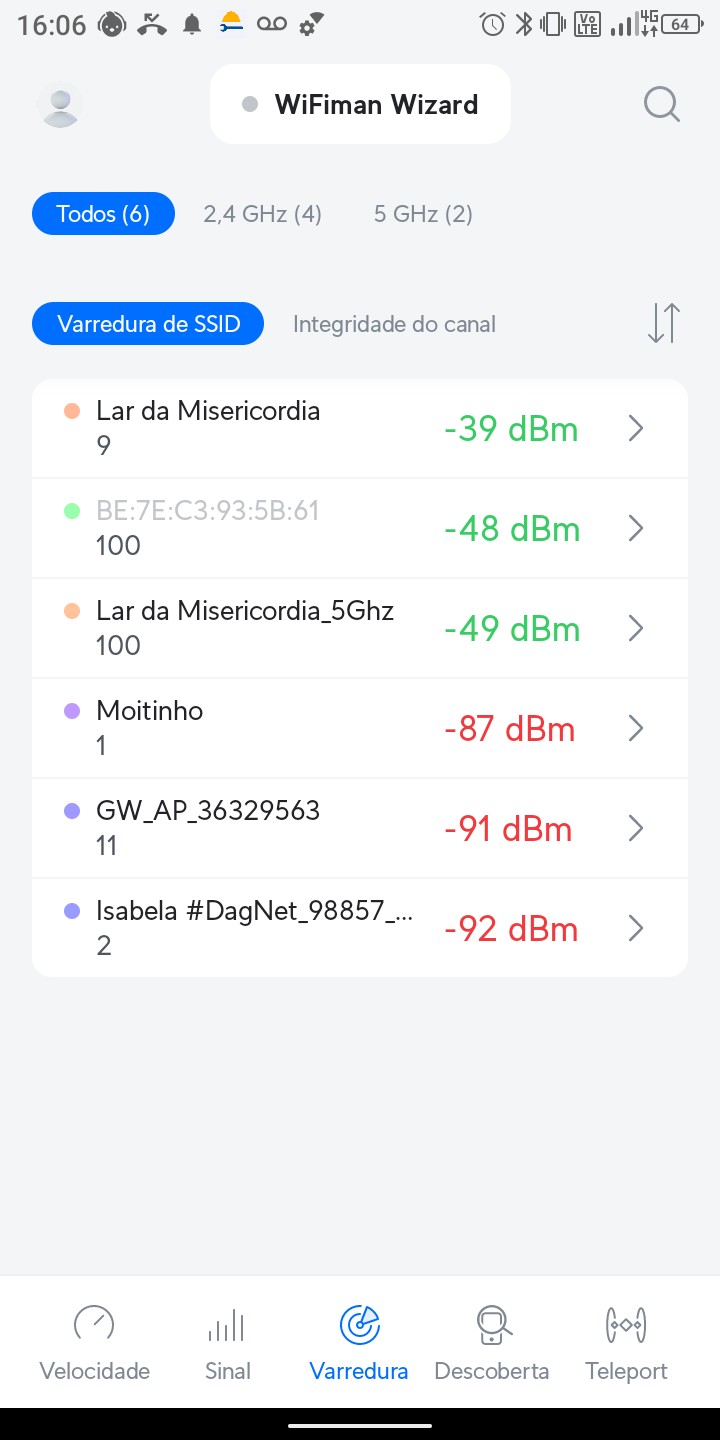This screenshot has width=720, height=1440.
Task: View Isabela #DagNet_98857 network details
Action: tap(360, 928)
